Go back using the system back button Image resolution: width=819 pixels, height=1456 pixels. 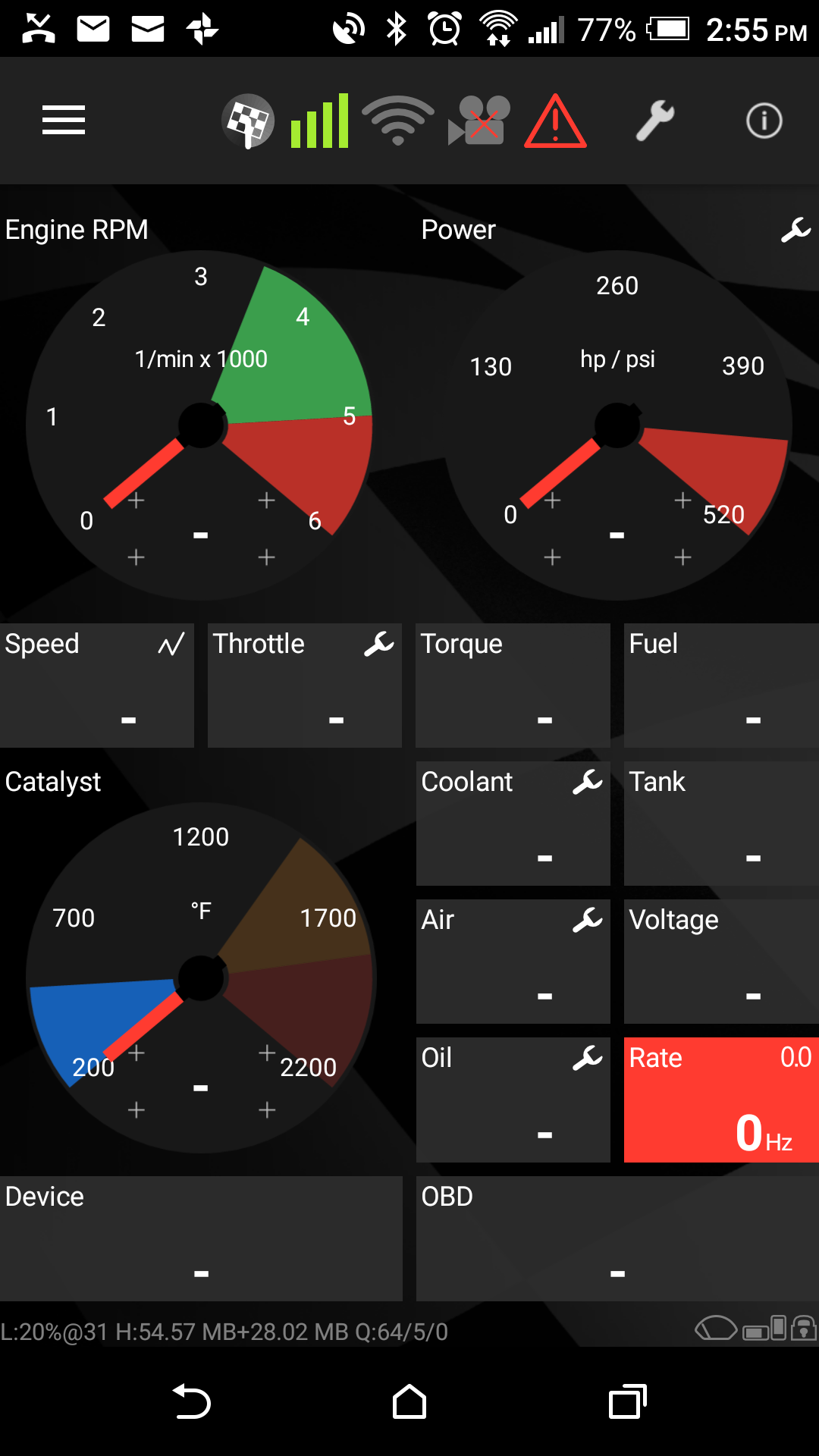[x=192, y=1401]
